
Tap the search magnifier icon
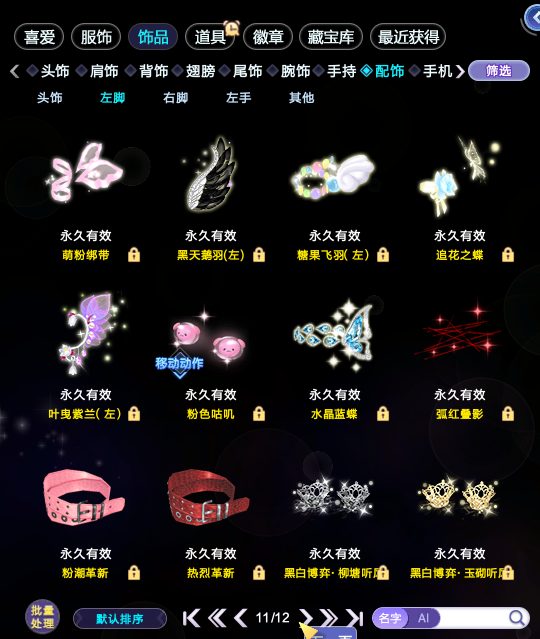[517, 618]
